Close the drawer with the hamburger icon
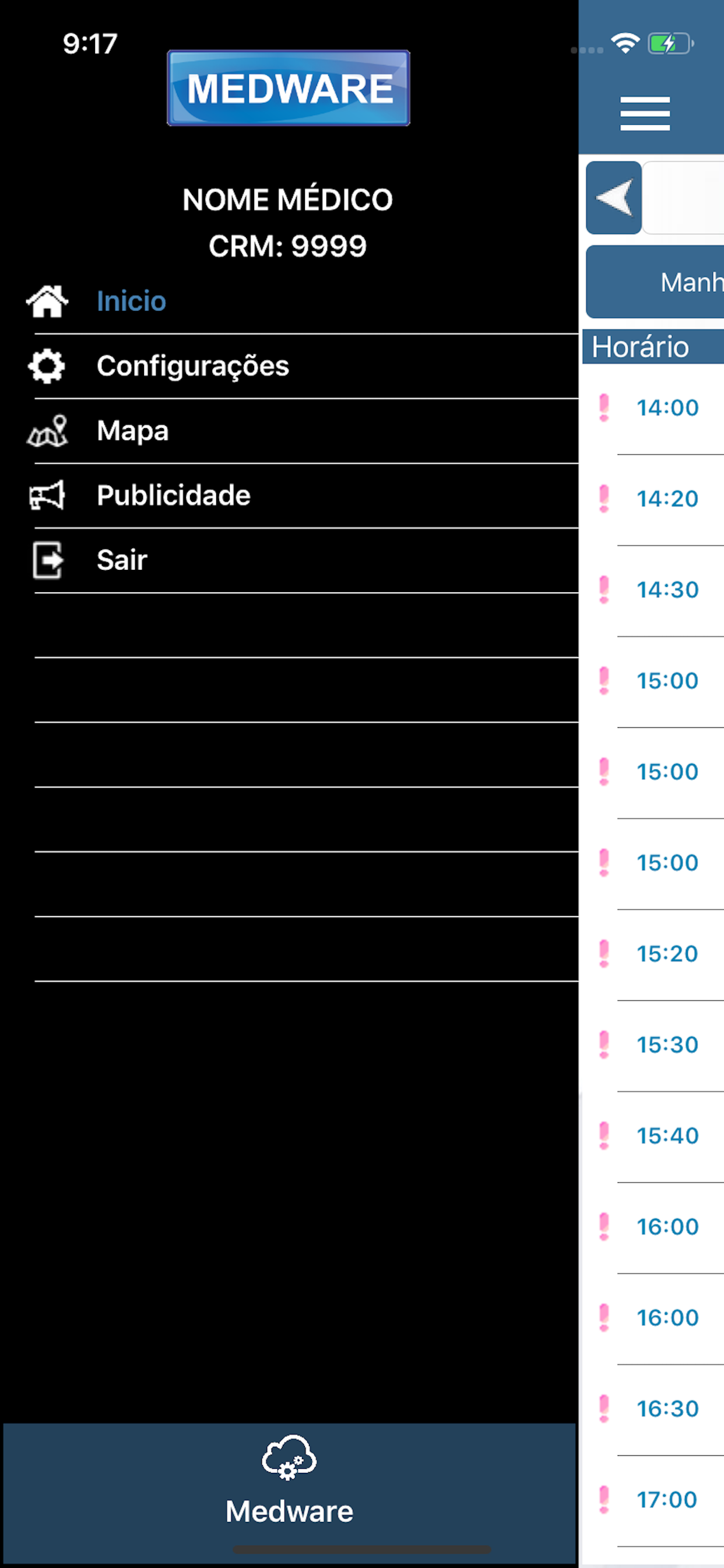This screenshot has height=1568, width=724. tap(645, 113)
